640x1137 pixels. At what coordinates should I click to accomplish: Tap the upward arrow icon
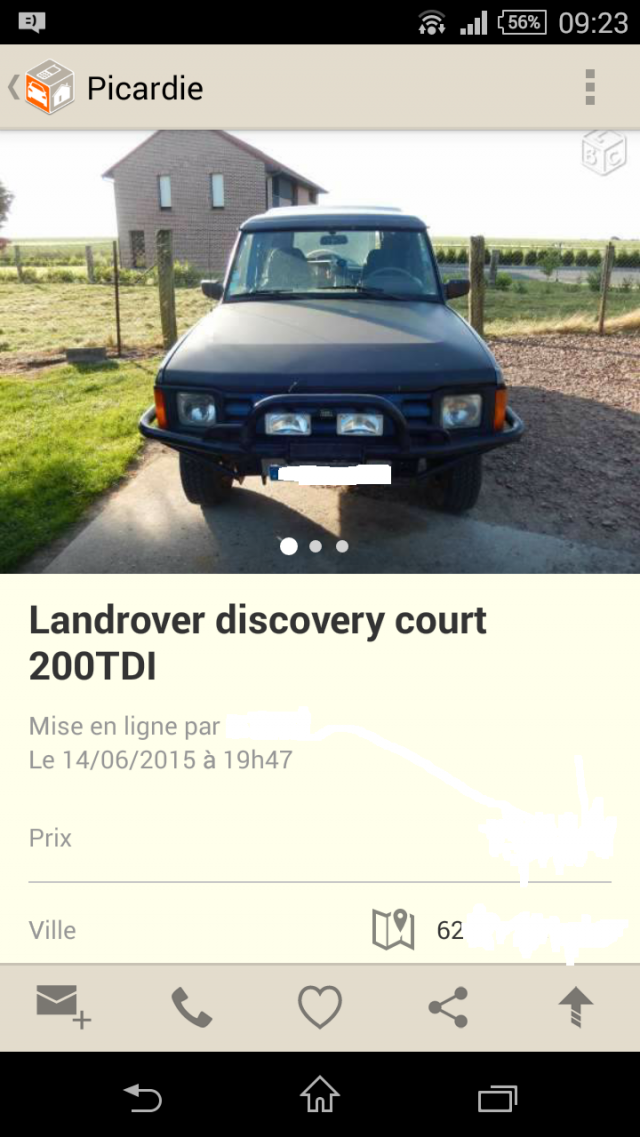tap(576, 1007)
